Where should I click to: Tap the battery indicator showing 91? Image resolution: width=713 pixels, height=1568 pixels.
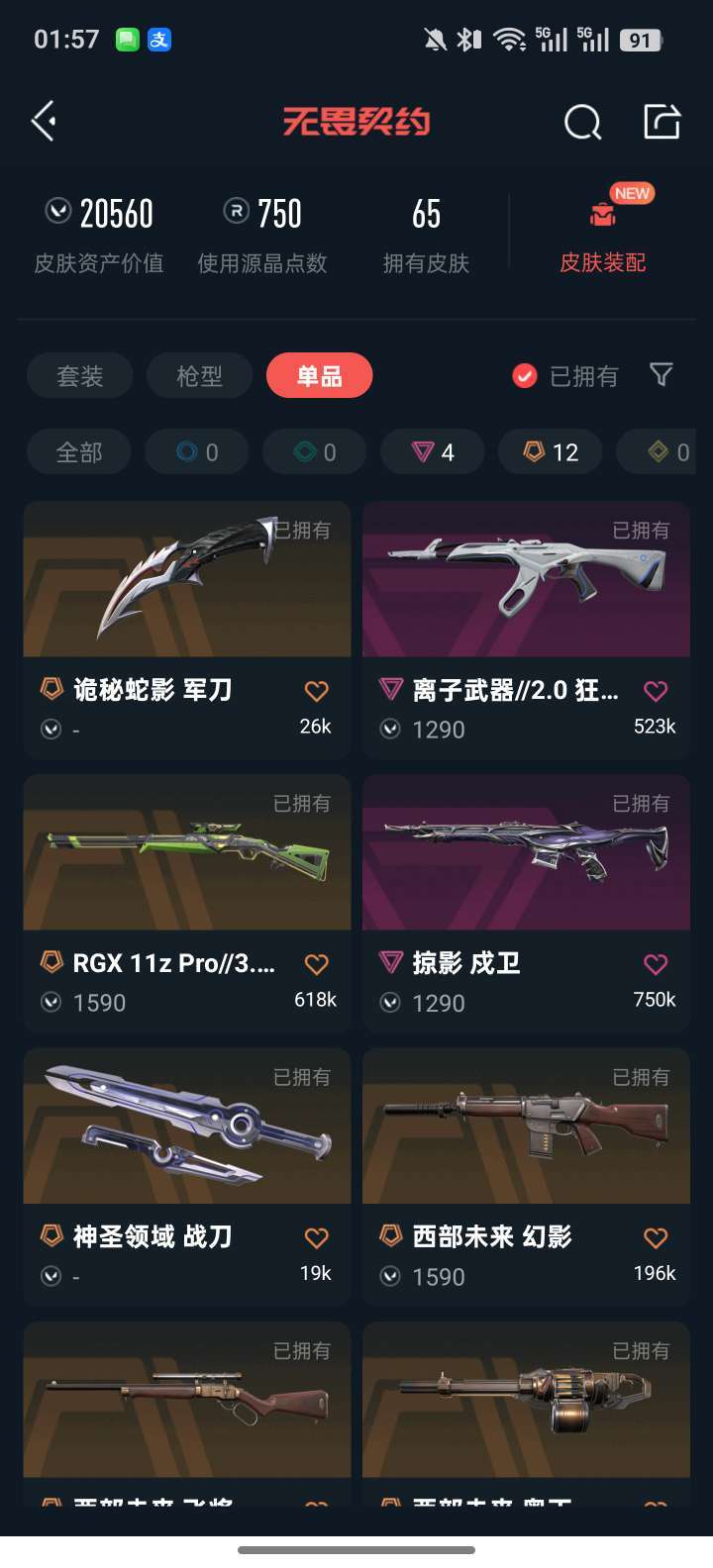pos(639,41)
